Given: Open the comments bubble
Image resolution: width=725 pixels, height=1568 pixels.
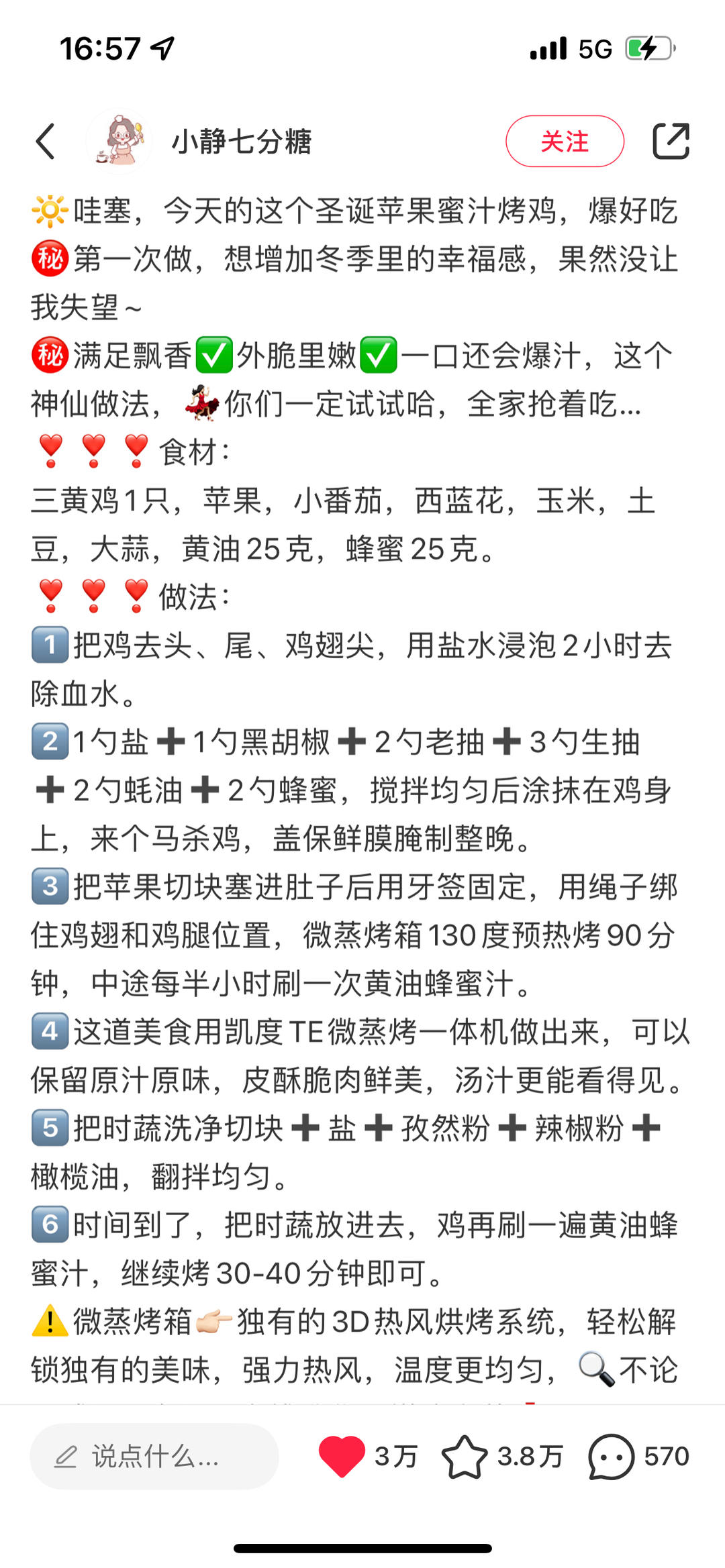Looking at the screenshot, I should click(x=611, y=1457).
